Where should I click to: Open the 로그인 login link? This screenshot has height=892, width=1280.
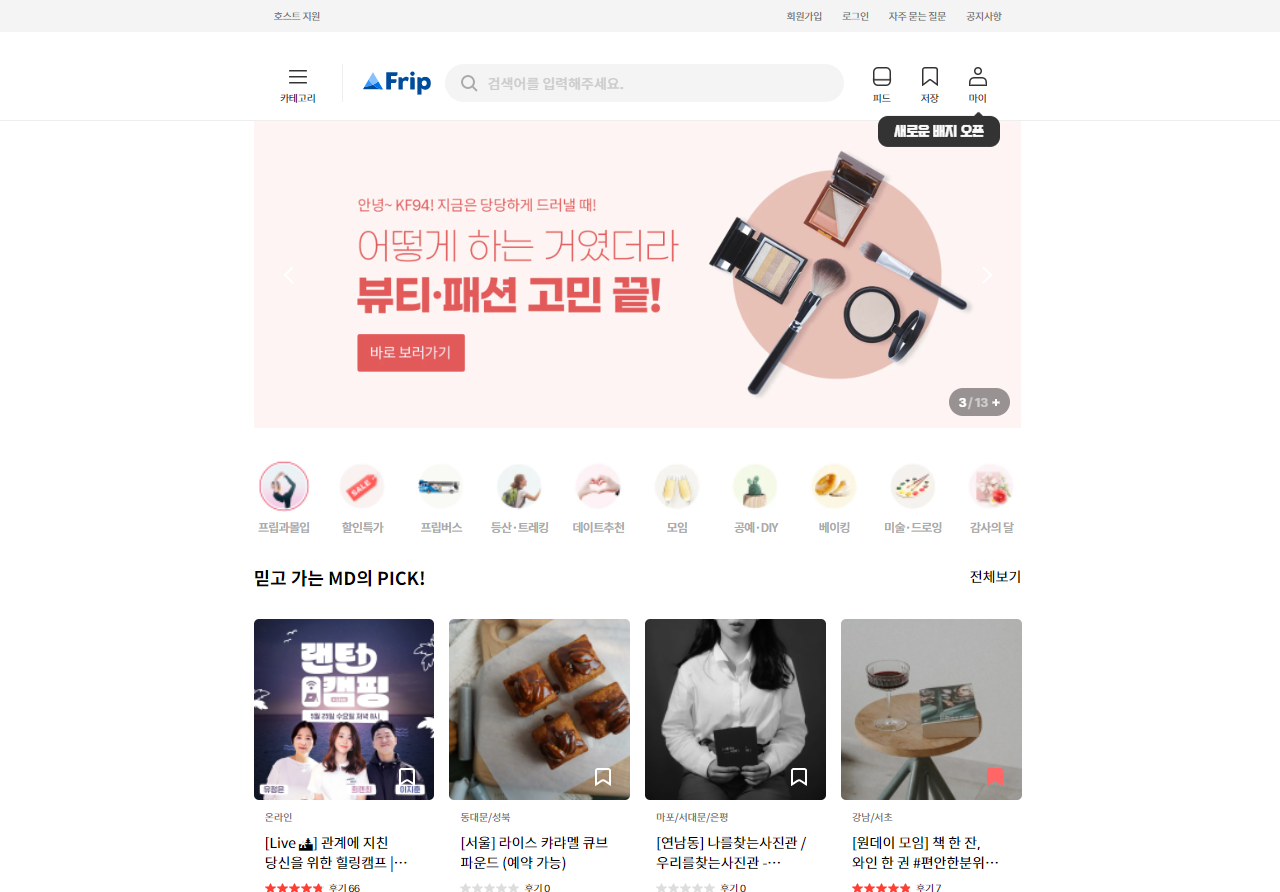(x=855, y=16)
